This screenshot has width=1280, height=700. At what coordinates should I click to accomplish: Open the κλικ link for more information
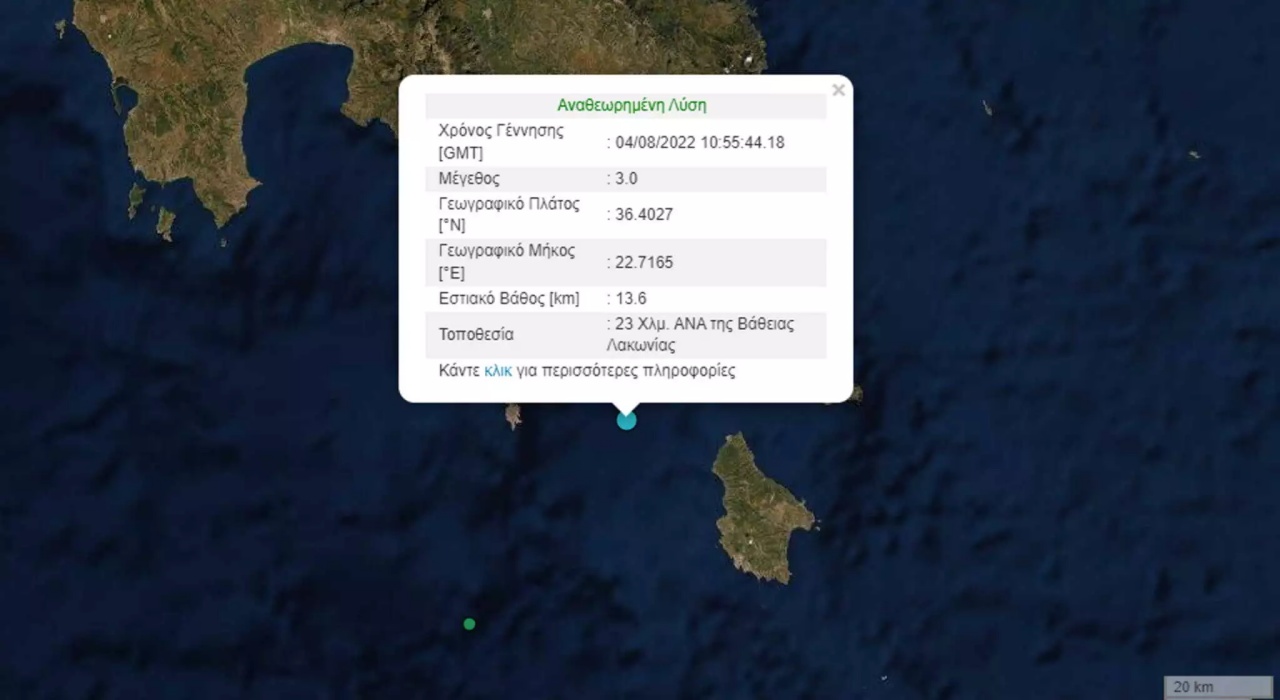click(x=498, y=370)
